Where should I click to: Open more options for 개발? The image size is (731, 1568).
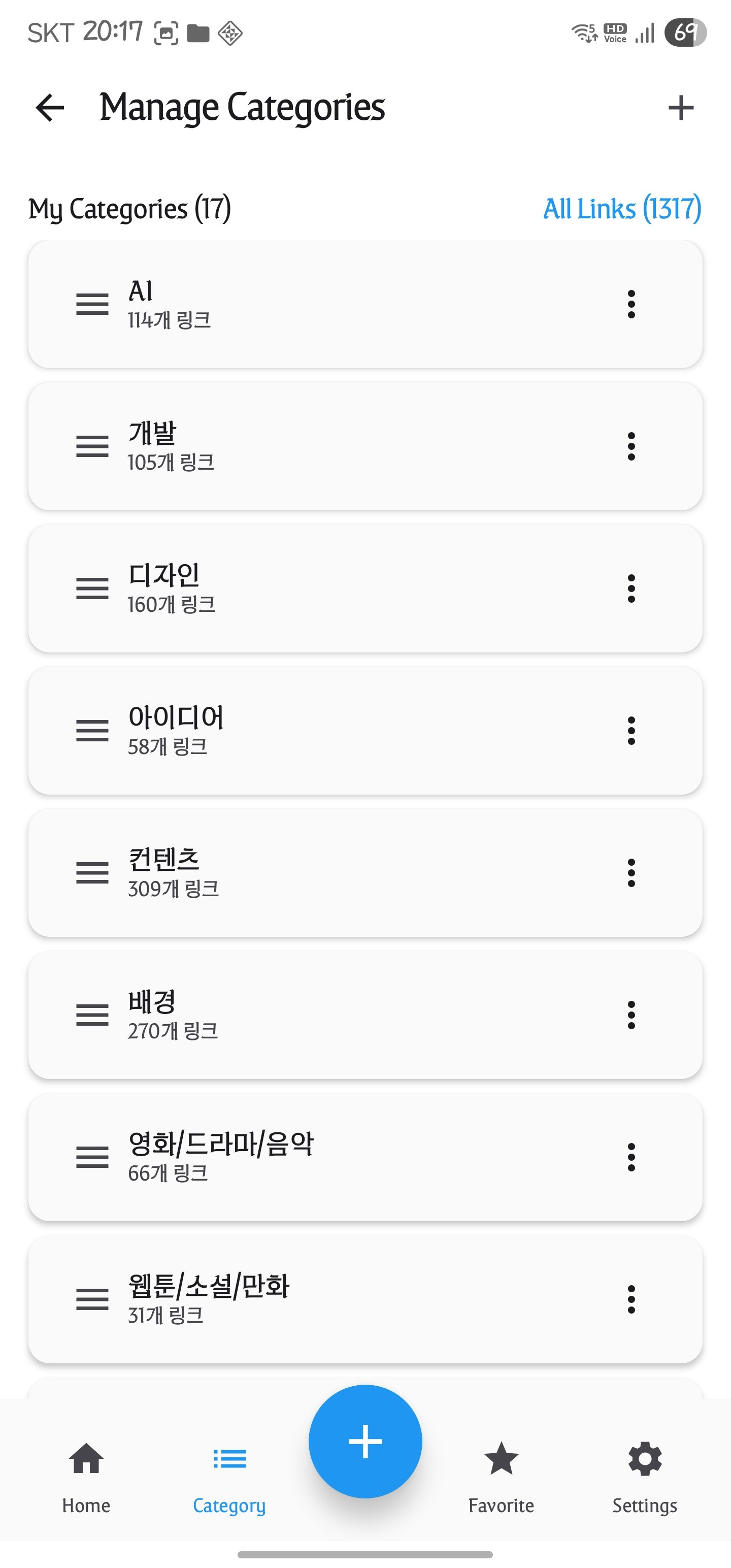pos(631,446)
